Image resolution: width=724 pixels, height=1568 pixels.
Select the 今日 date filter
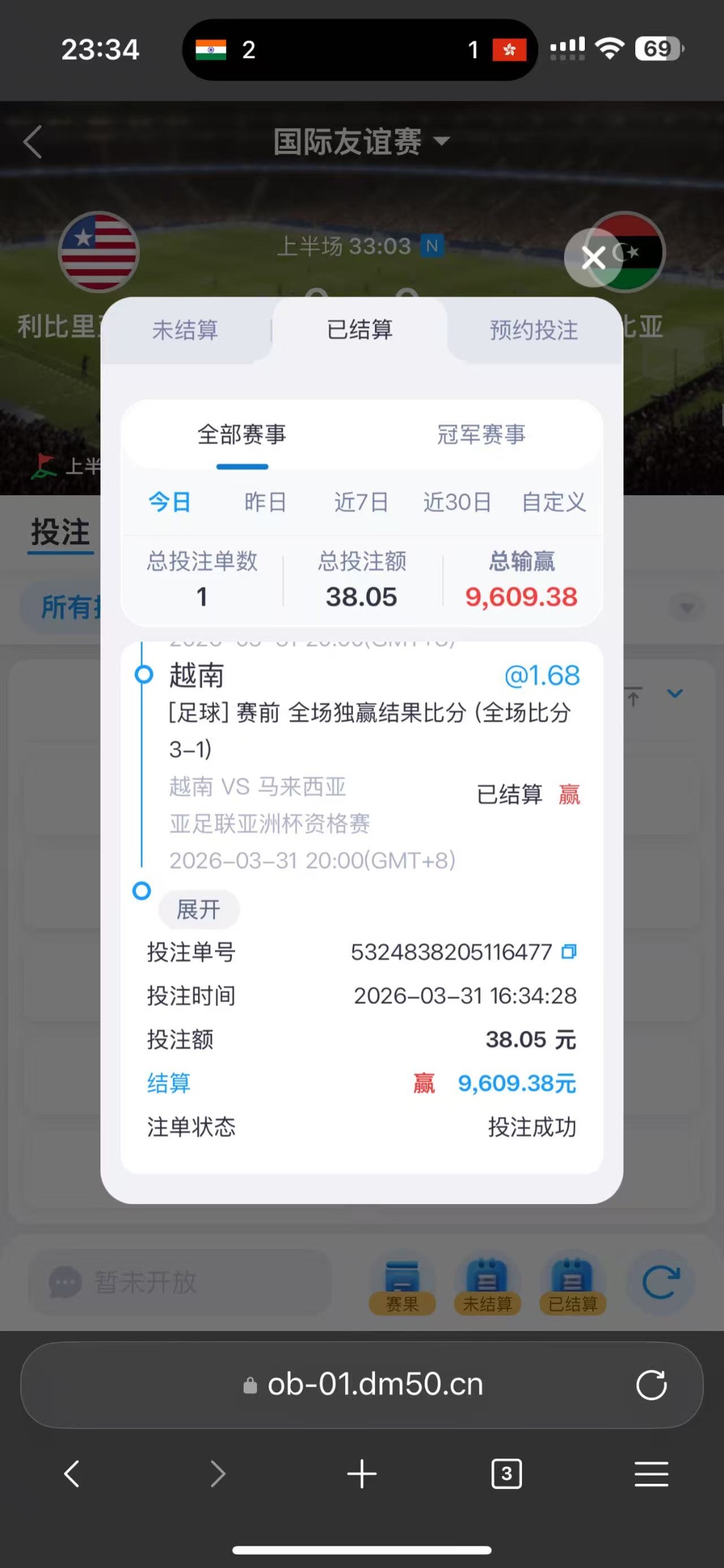point(170,502)
